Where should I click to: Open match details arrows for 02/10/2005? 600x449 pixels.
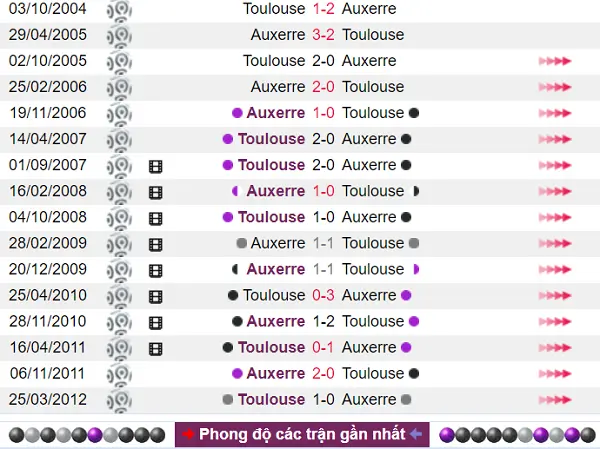click(554, 61)
